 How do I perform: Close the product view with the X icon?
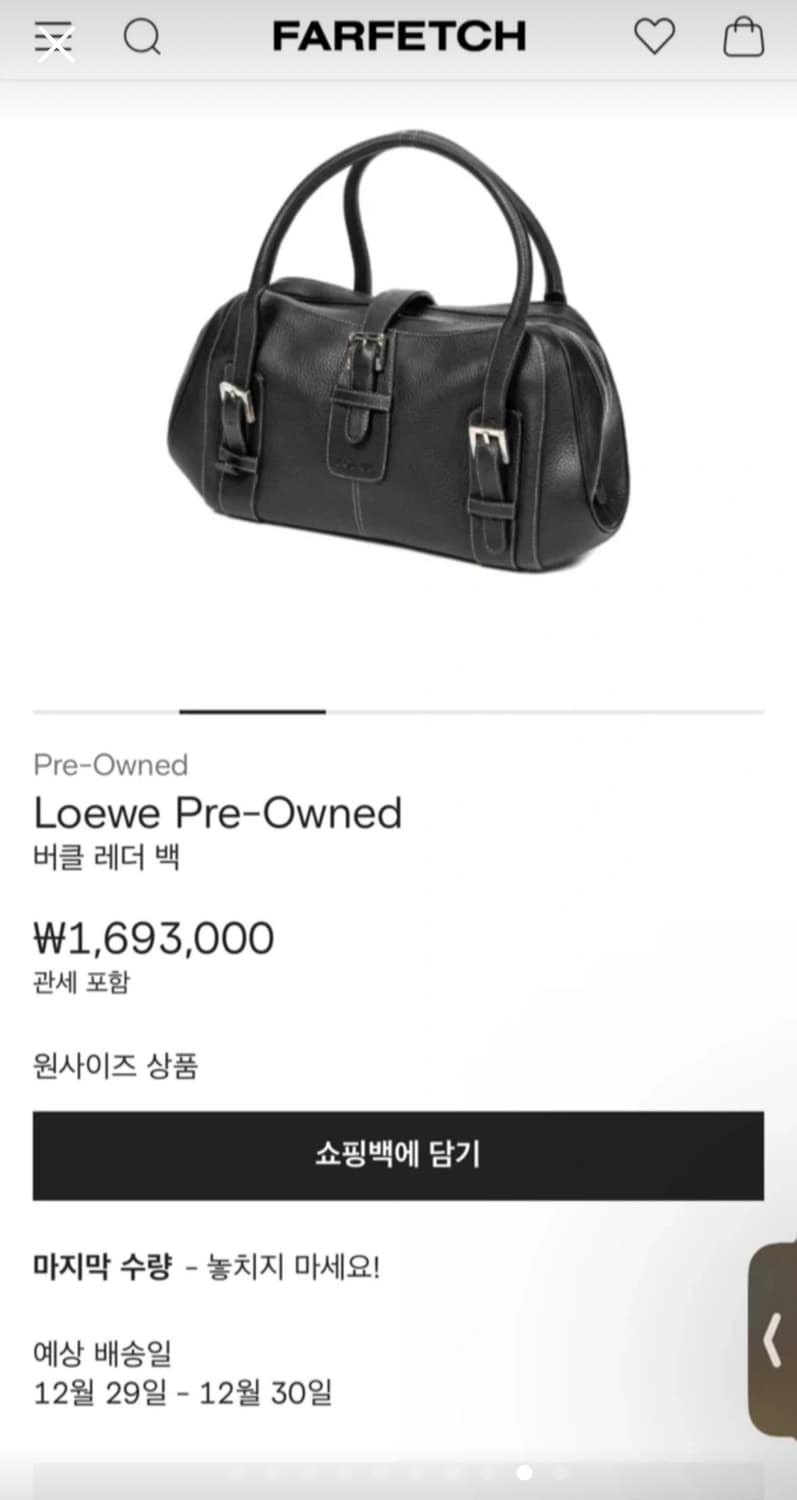click(56, 42)
